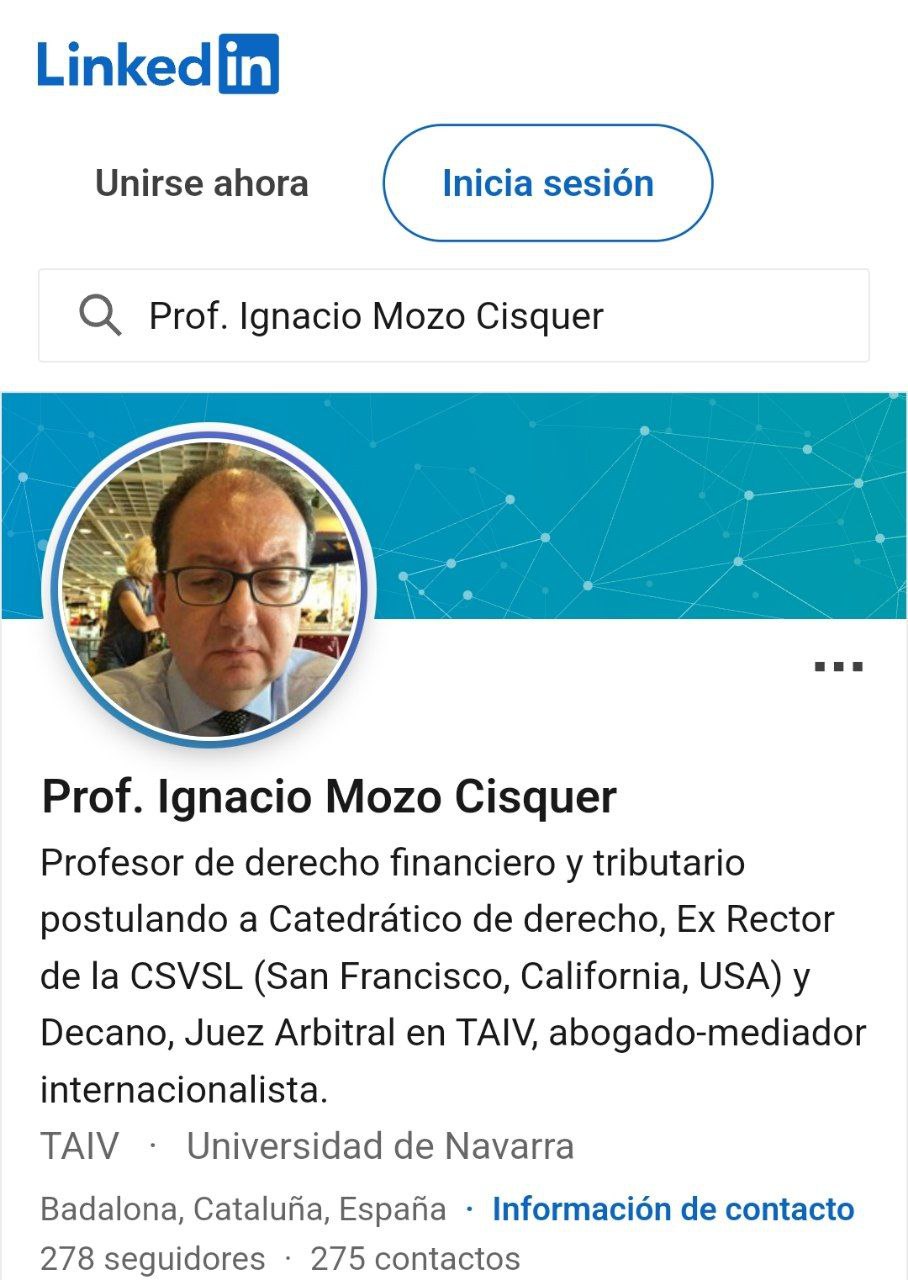The height and width of the screenshot is (1280, 908).
Task: Open the Información de contacto link
Action: (673, 1209)
